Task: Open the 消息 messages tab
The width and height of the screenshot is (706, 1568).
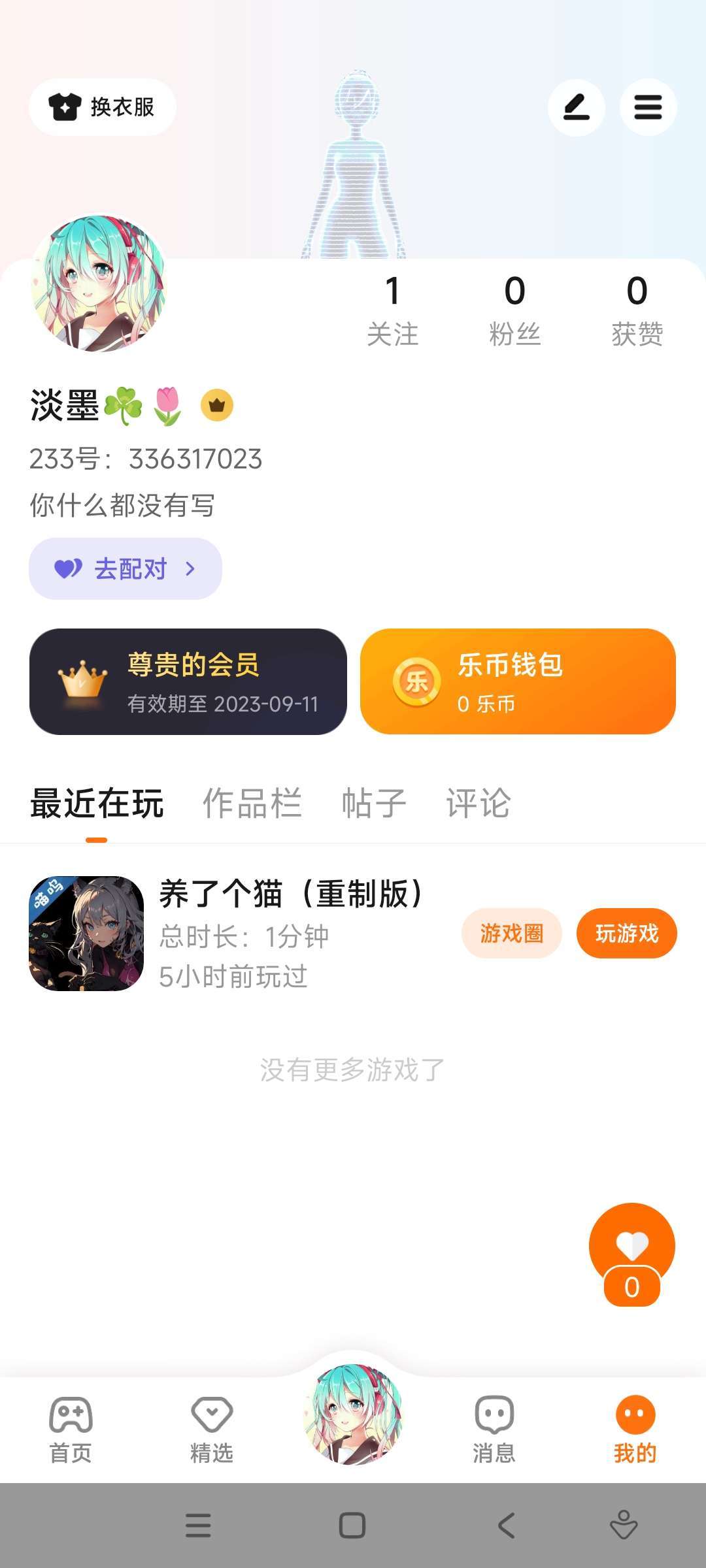Action: tap(494, 1429)
